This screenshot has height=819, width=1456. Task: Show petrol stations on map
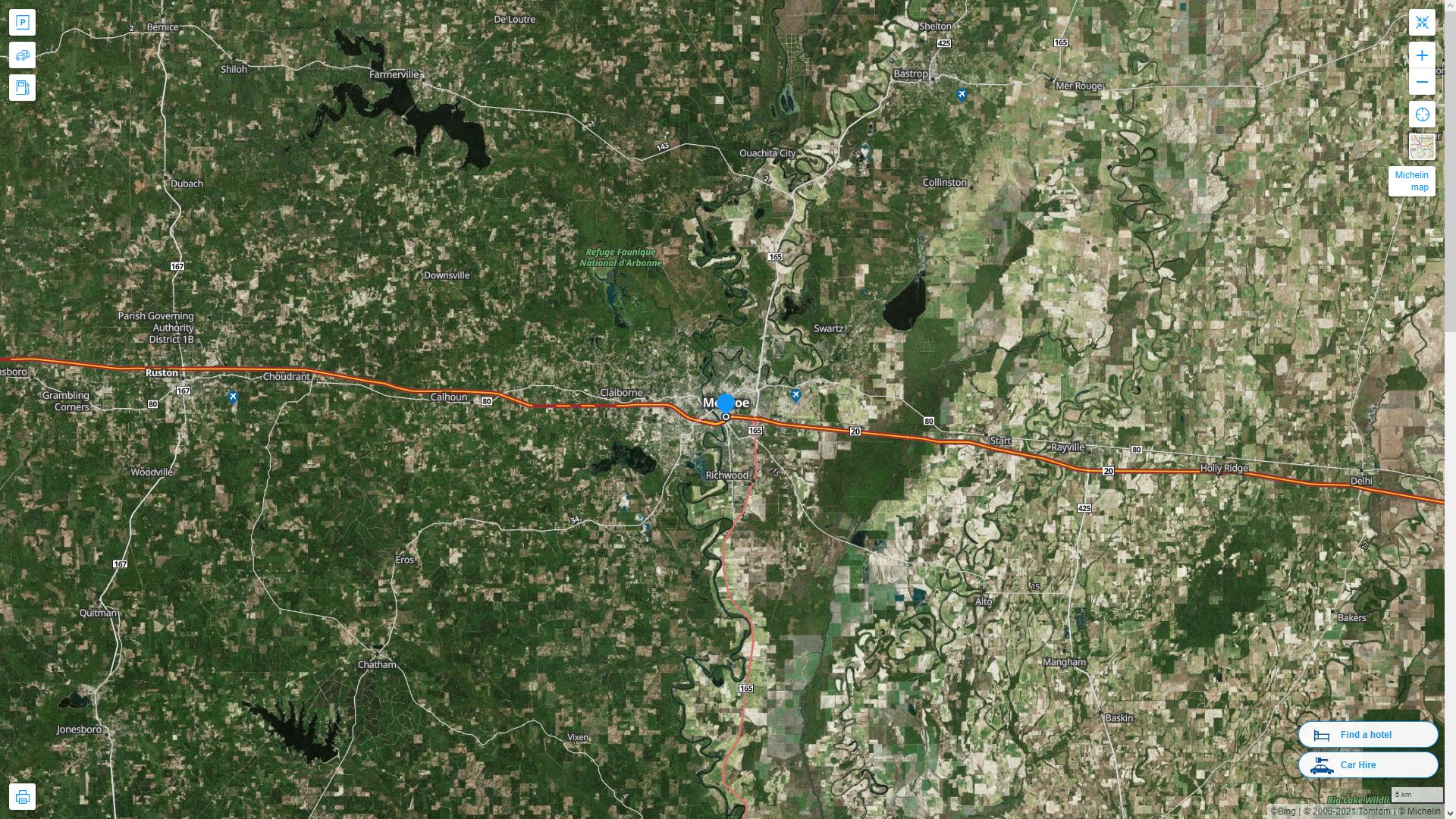[22, 87]
